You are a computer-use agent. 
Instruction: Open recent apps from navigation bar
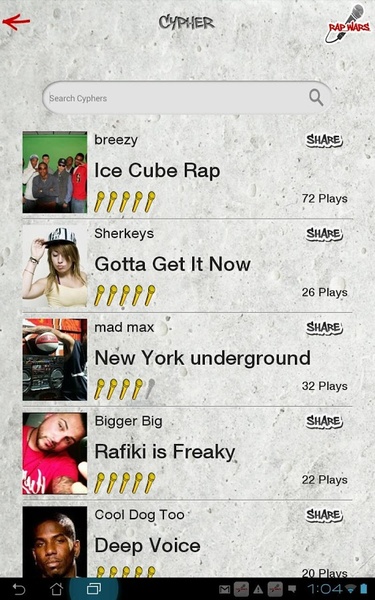click(x=94, y=589)
